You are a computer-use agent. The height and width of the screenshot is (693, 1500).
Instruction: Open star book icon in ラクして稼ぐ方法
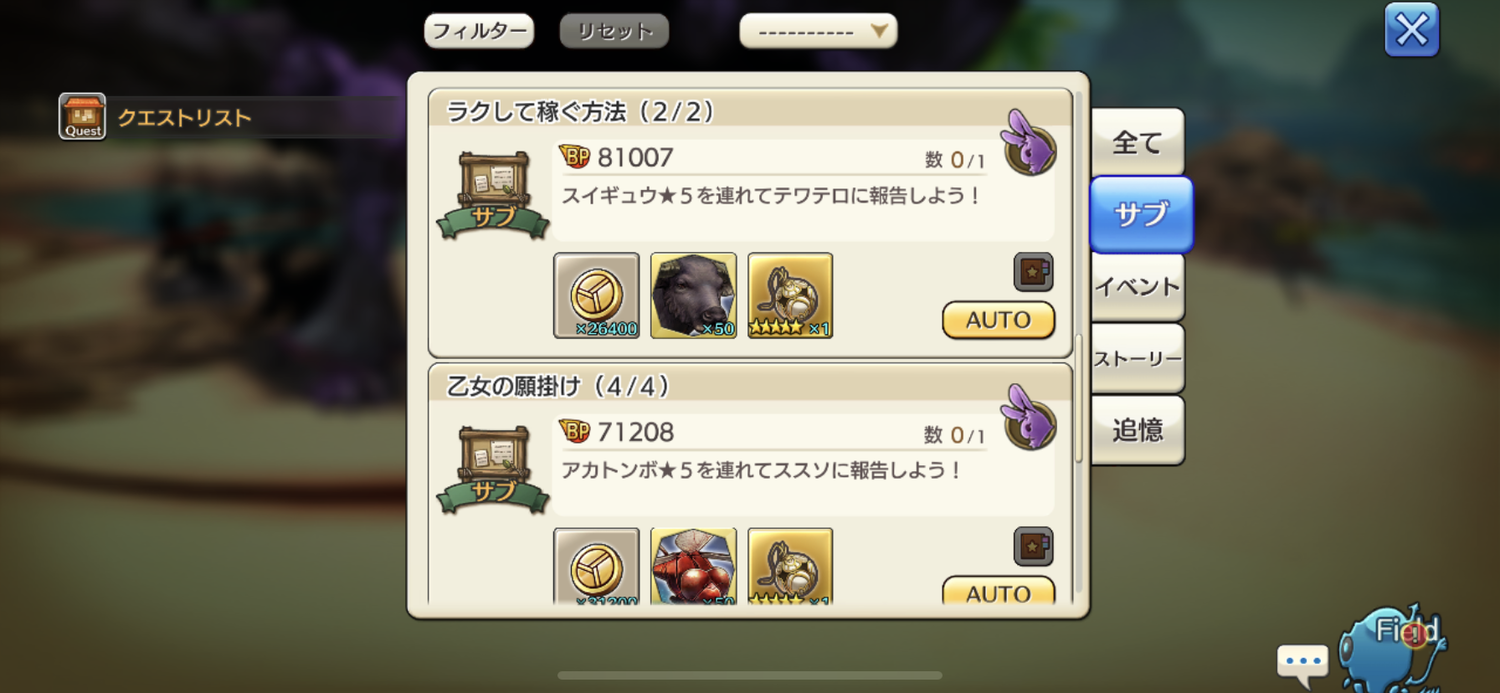[x=1033, y=272]
